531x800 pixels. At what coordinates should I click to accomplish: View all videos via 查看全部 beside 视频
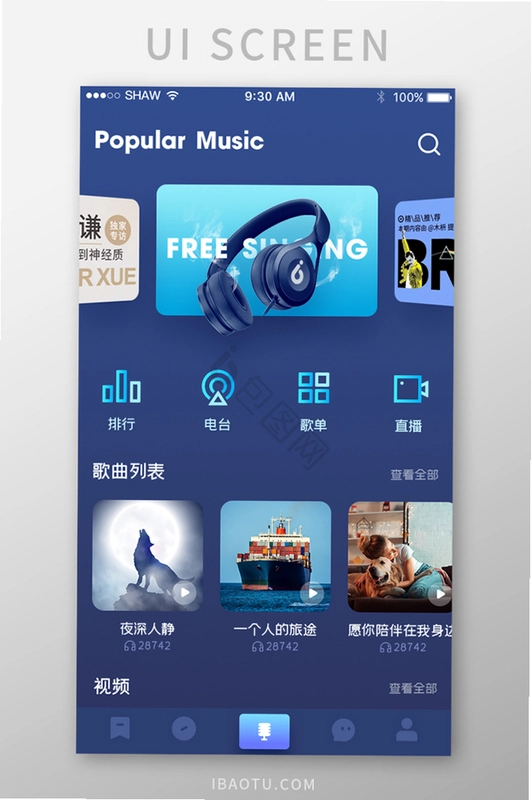click(413, 689)
